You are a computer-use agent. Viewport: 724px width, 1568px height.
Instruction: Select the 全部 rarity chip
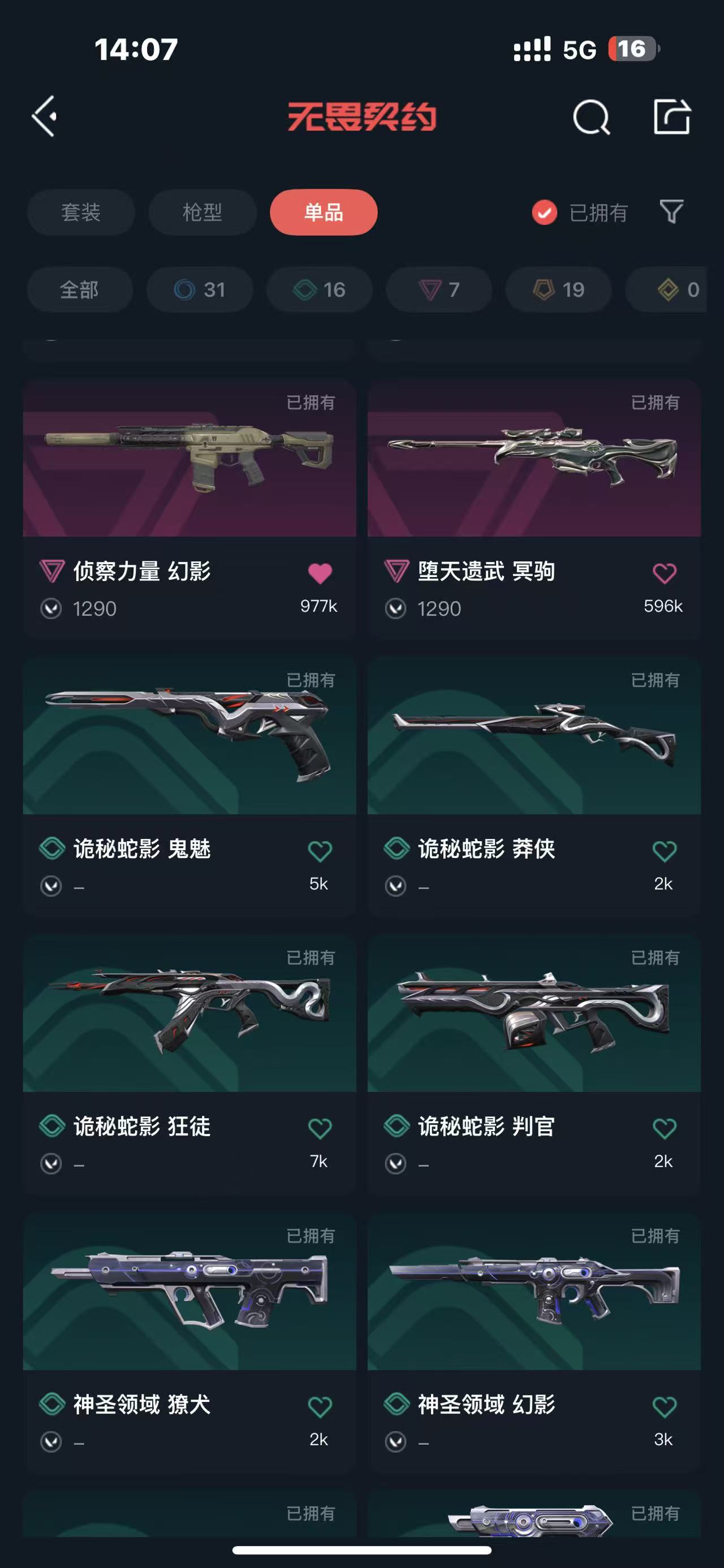click(x=80, y=290)
